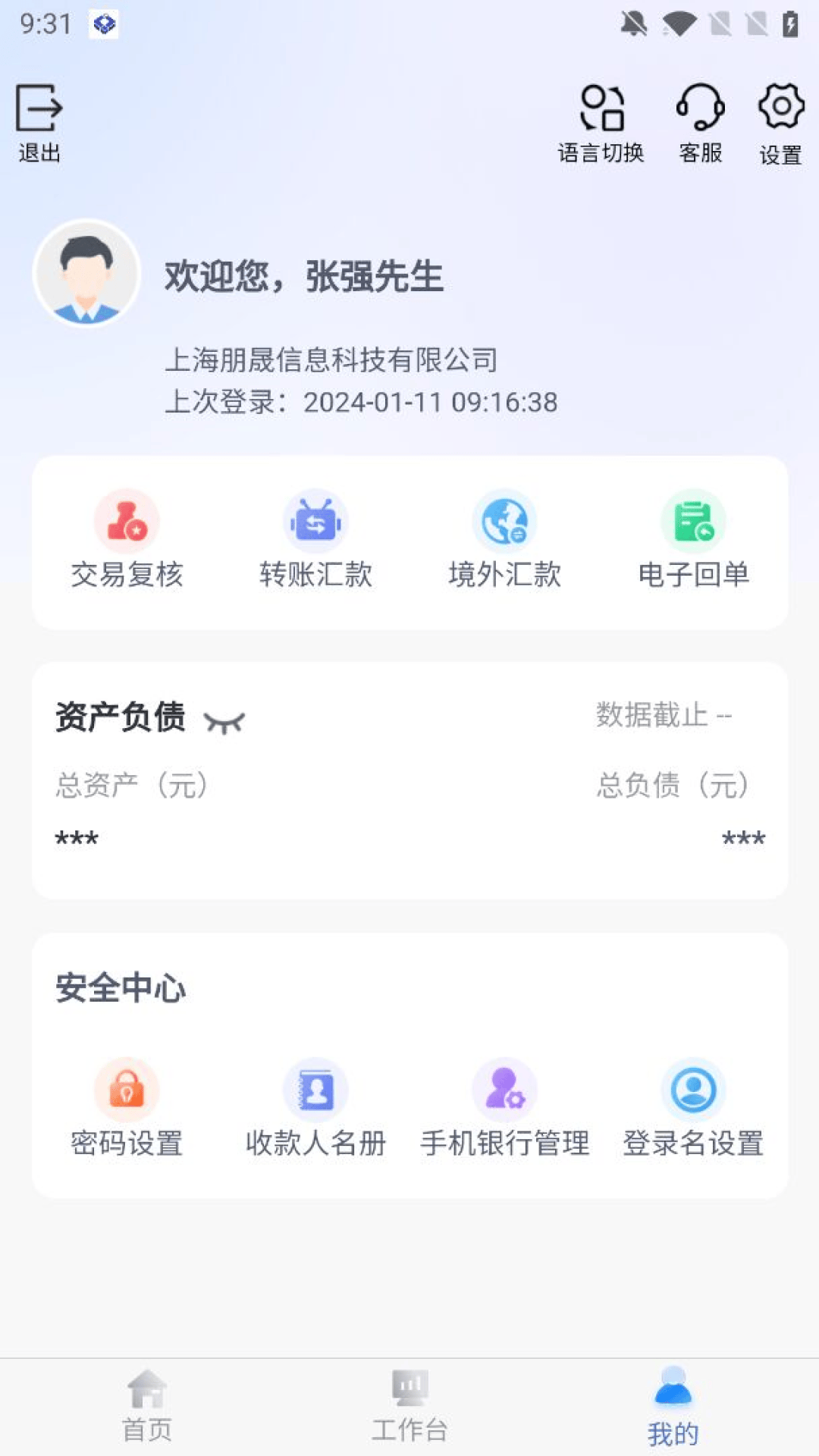The height and width of the screenshot is (1456, 819).
Task: Open 设置 settings
Action: (x=780, y=123)
